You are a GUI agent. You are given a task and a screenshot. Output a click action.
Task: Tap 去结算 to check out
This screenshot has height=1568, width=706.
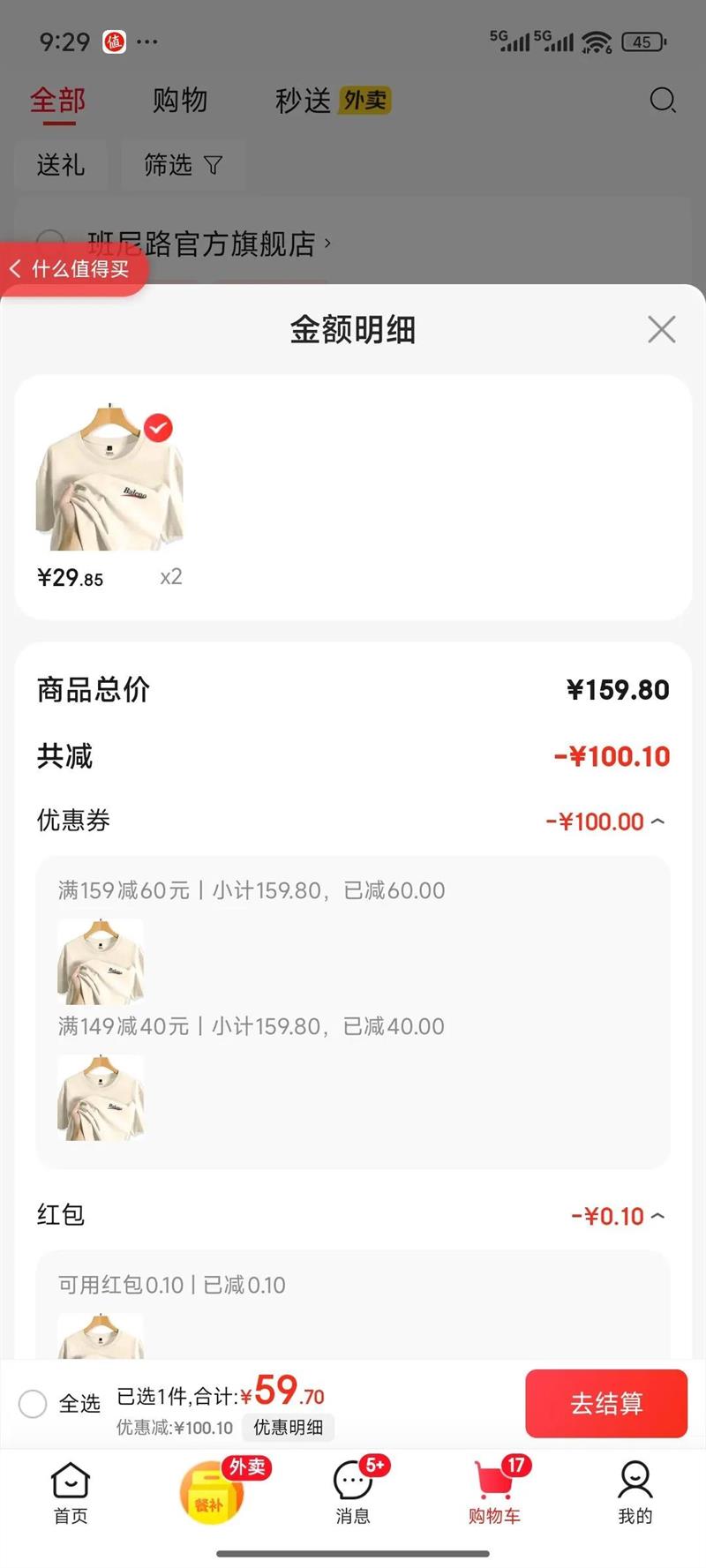(x=605, y=1403)
